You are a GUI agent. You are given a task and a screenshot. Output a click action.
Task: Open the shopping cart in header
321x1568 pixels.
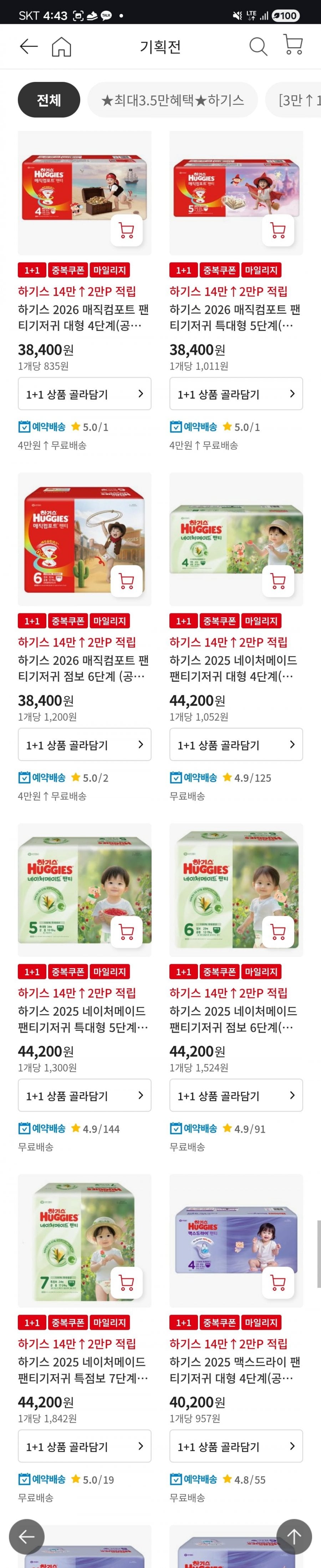pos(294,46)
